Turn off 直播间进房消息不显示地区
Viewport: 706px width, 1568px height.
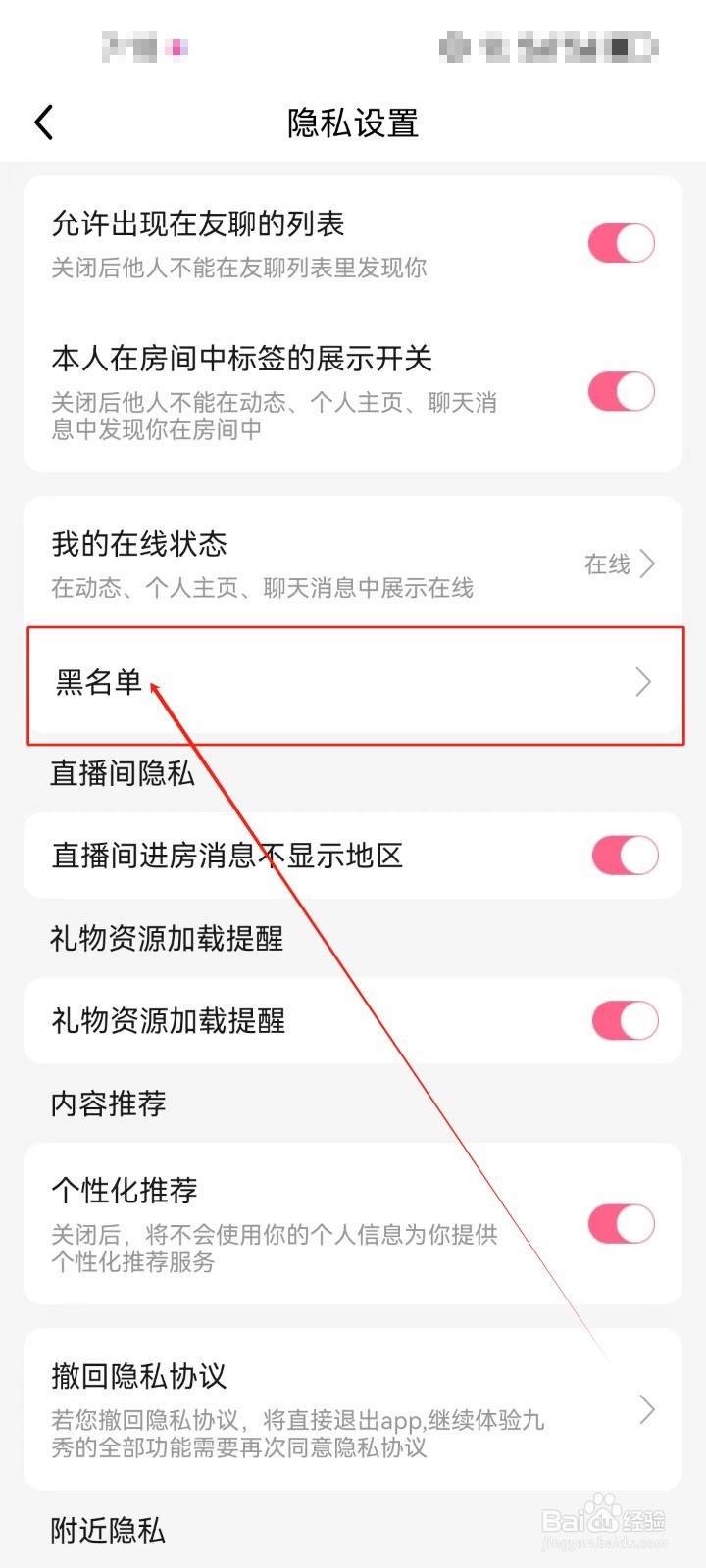(626, 855)
